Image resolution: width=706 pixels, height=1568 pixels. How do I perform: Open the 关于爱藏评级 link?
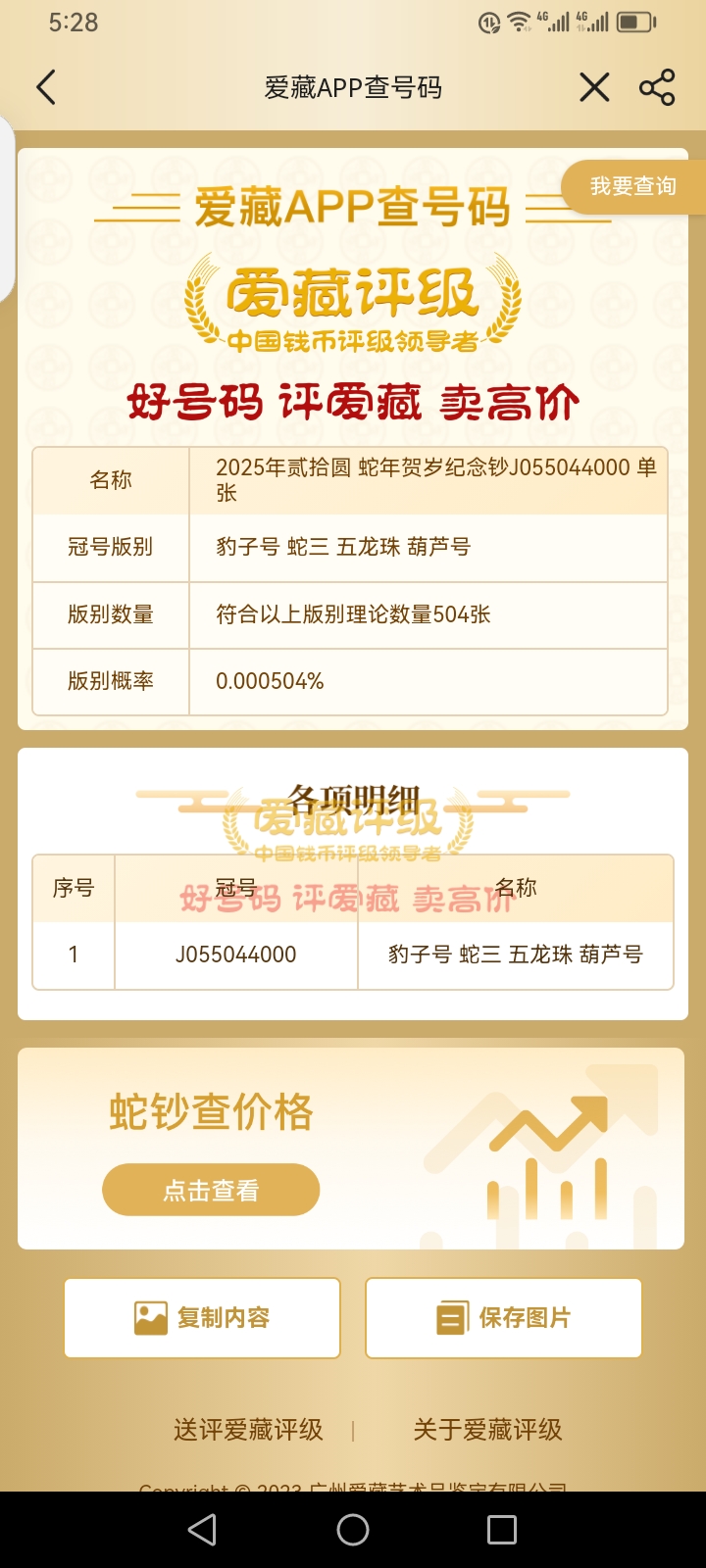pos(487,1430)
